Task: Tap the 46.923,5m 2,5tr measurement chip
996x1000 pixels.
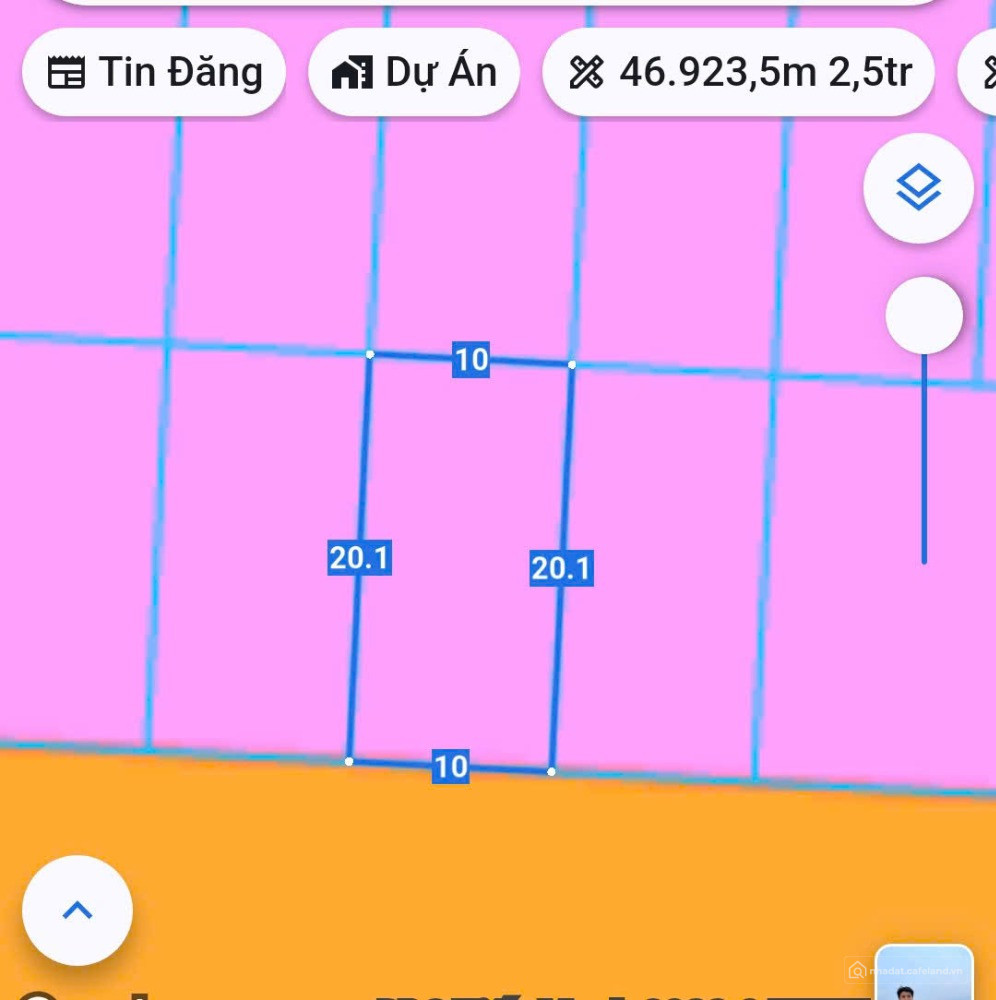Action: tap(738, 73)
